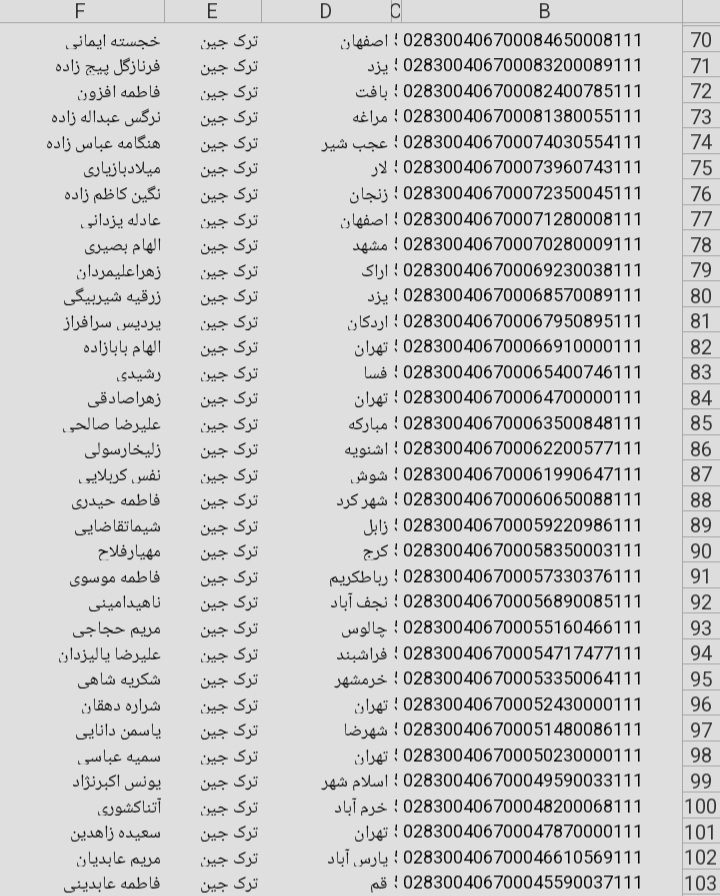Select row 103 header
Screen dimensions: 720x896
tap(701, 884)
